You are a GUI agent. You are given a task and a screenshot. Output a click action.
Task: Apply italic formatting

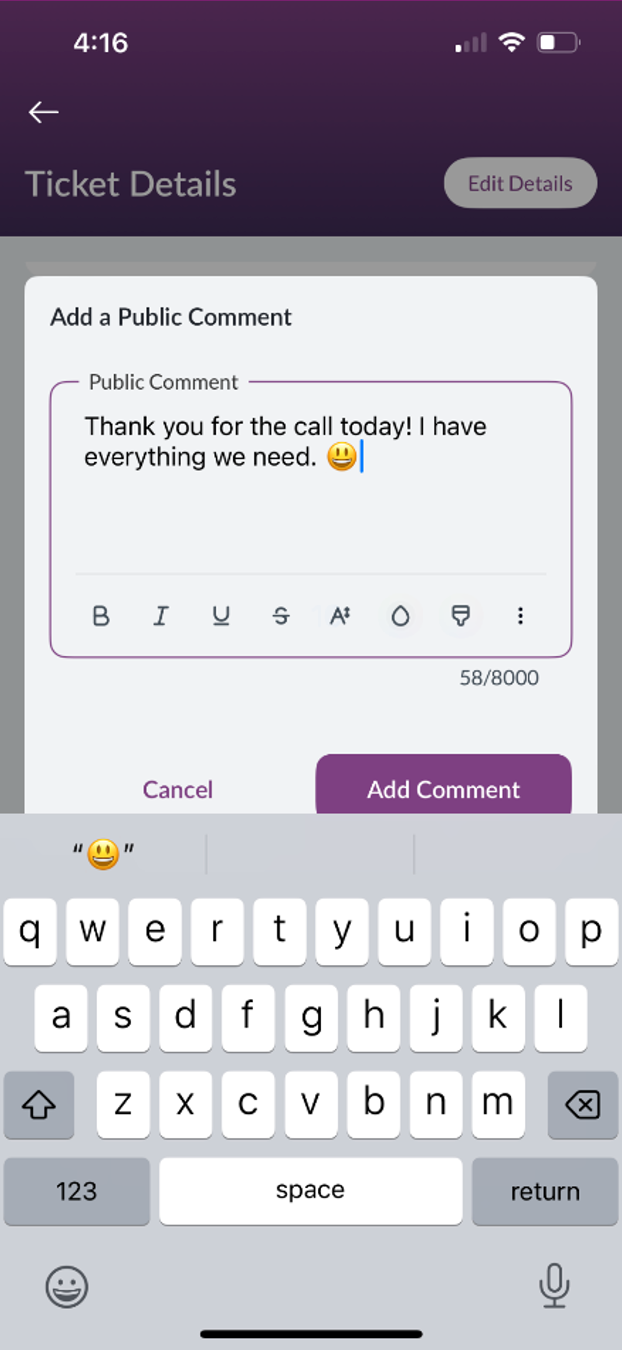160,616
